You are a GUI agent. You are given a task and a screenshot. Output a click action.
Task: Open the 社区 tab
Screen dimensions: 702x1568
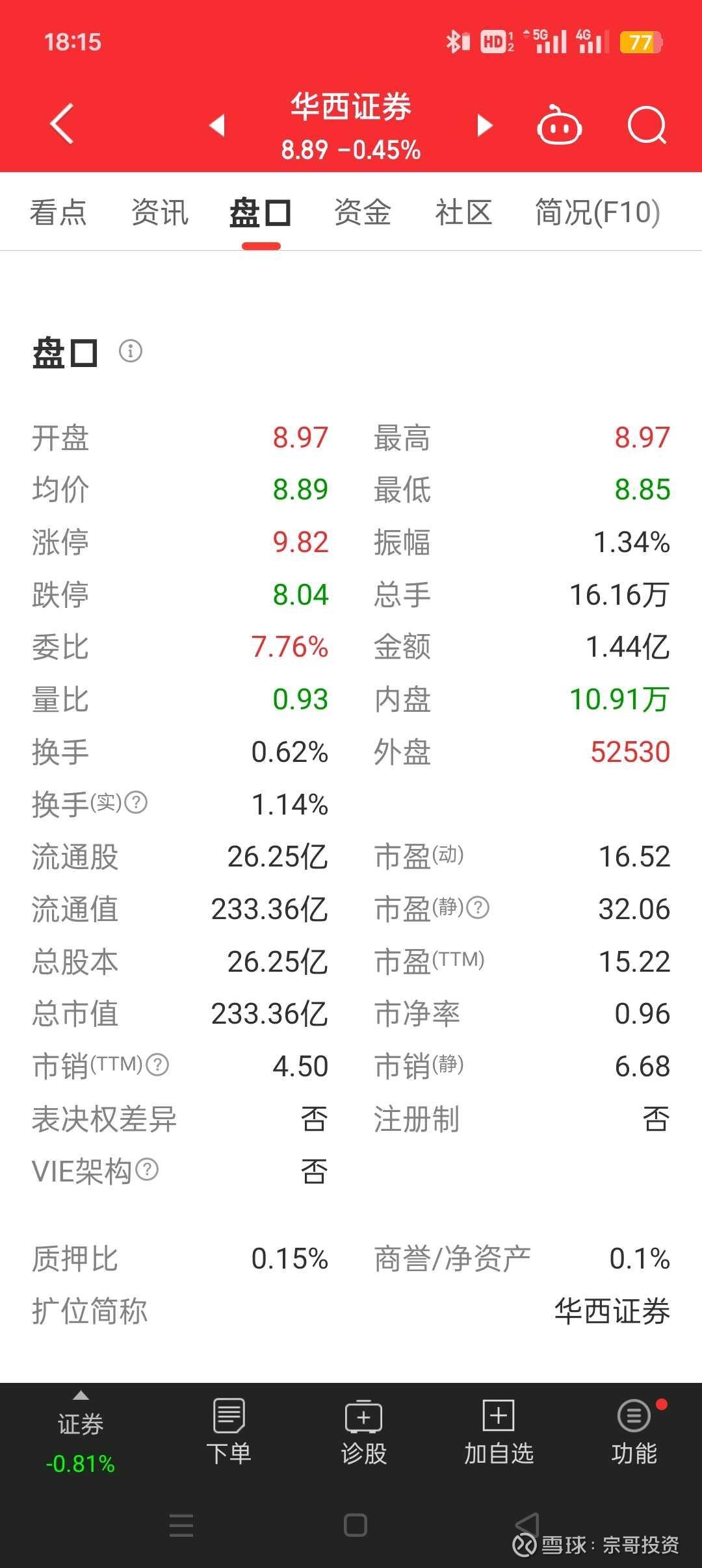click(463, 212)
